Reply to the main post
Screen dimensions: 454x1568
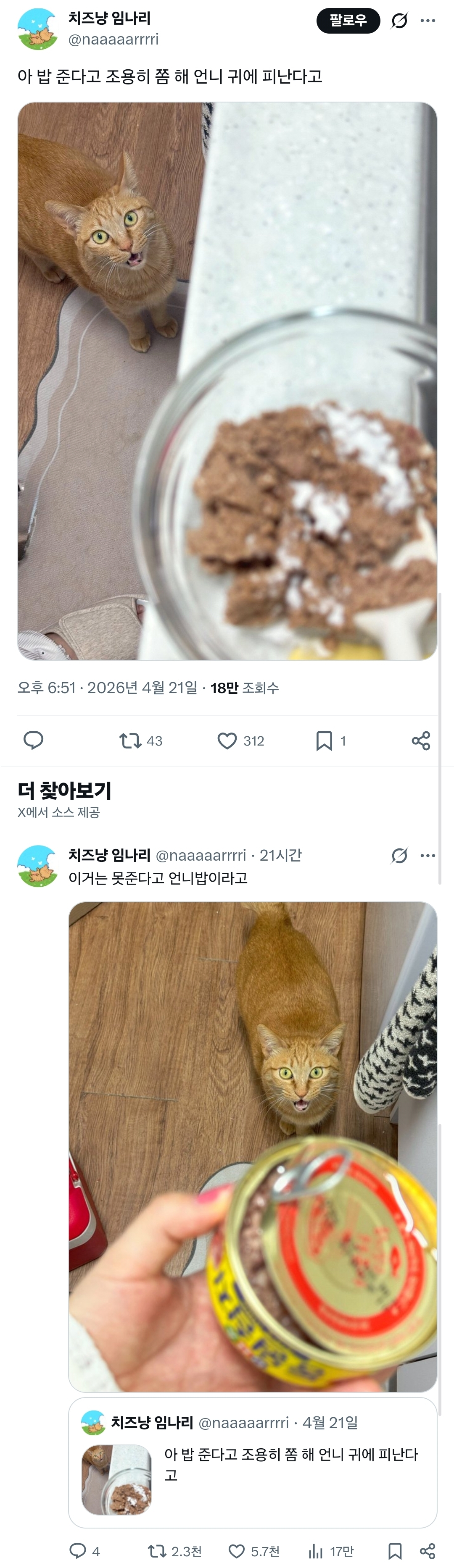(x=33, y=740)
